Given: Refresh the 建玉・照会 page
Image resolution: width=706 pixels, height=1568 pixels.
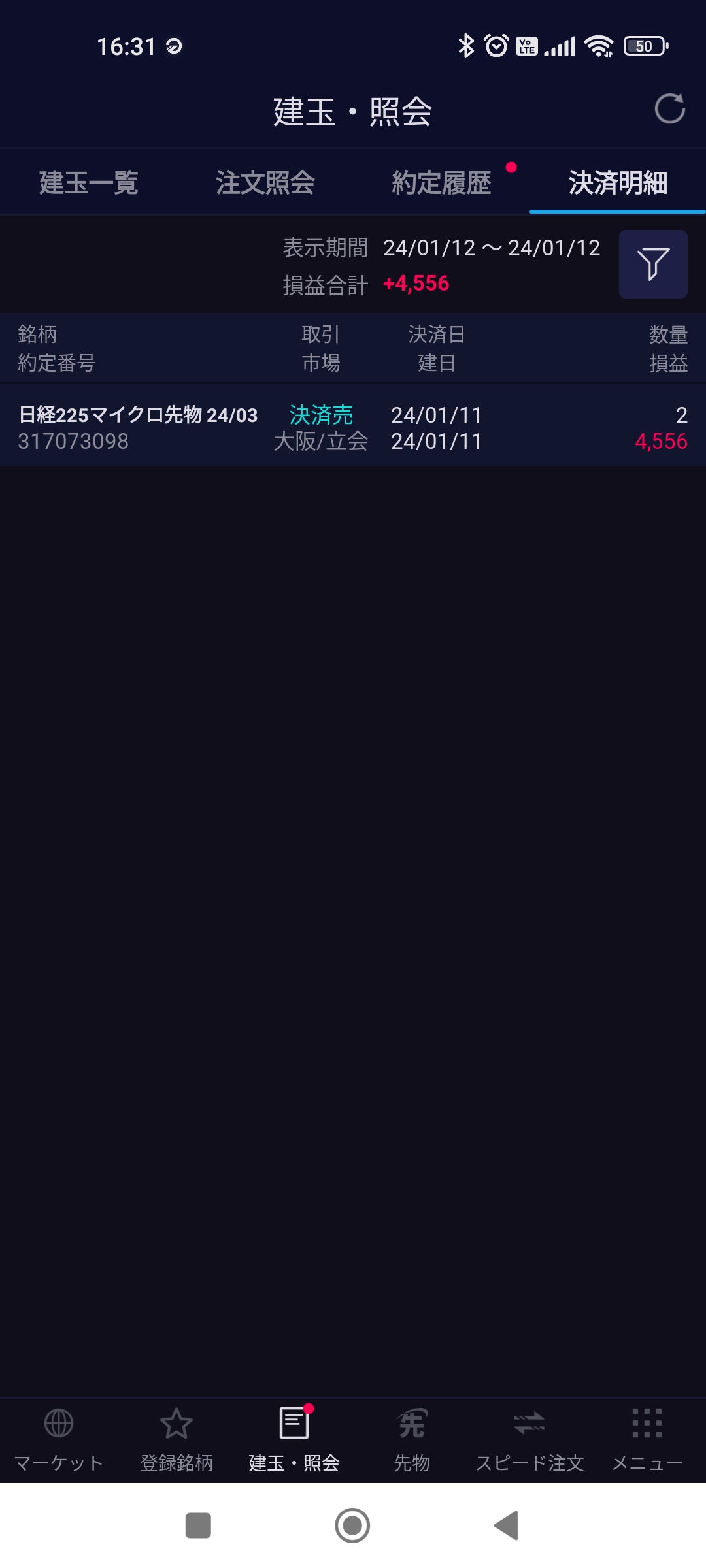Looking at the screenshot, I should pos(669,109).
